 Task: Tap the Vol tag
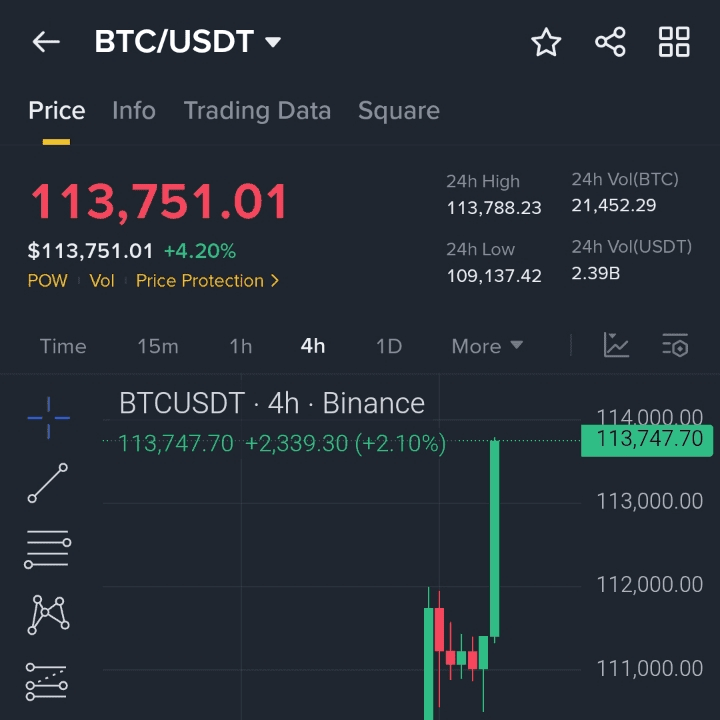point(102,281)
